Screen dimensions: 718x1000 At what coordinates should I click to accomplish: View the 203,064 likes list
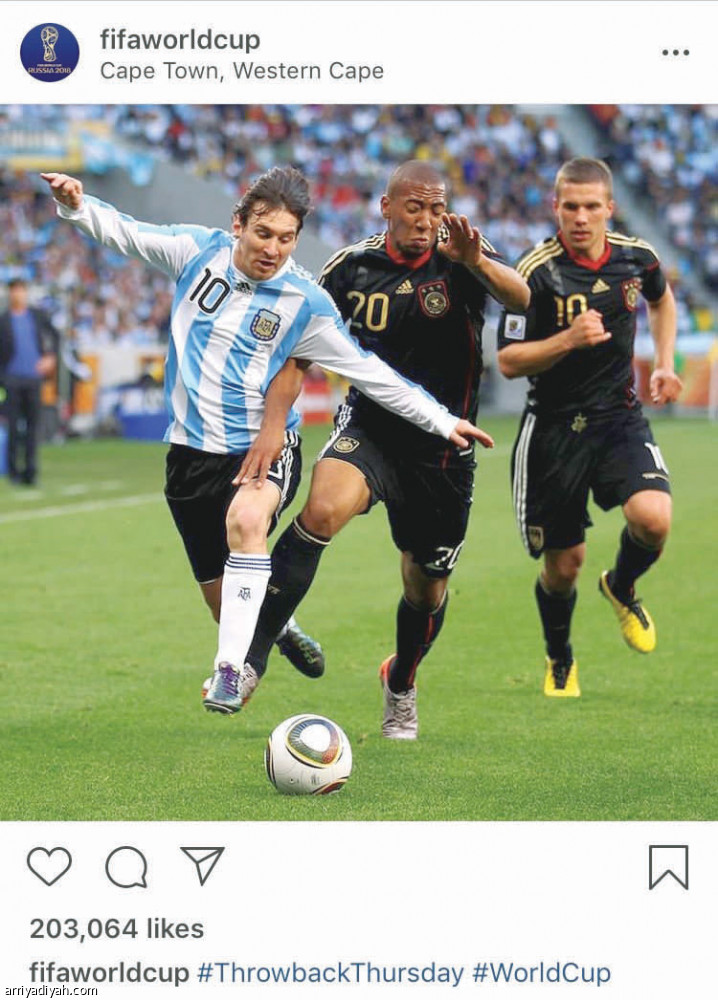pyautogui.click(x=116, y=928)
